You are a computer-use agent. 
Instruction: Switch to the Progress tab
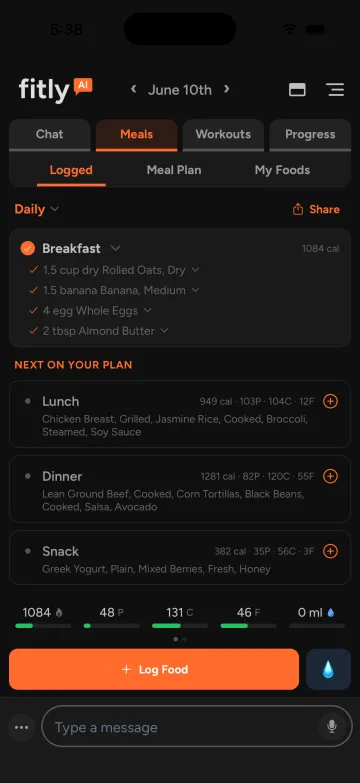310,135
